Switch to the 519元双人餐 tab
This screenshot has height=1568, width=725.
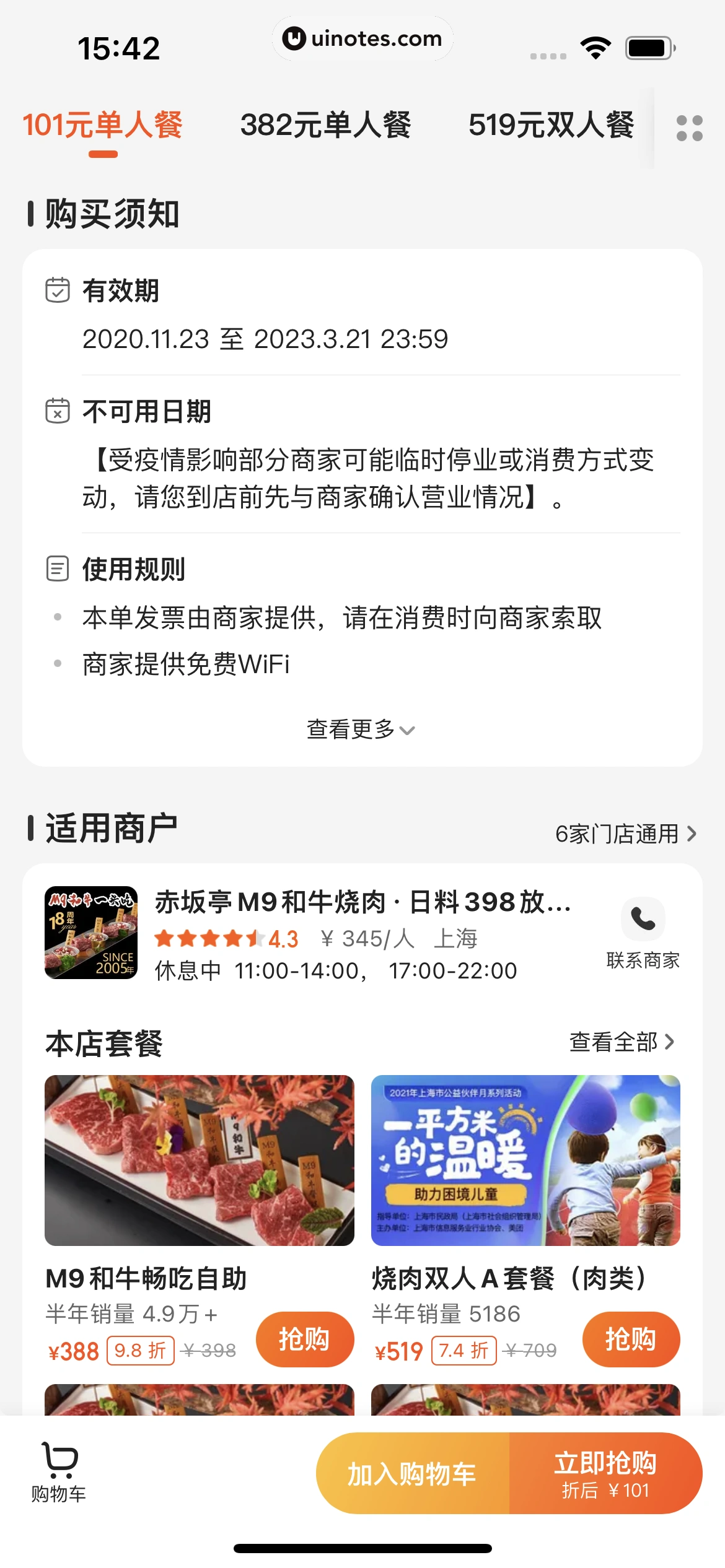click(x=551, y=126)
